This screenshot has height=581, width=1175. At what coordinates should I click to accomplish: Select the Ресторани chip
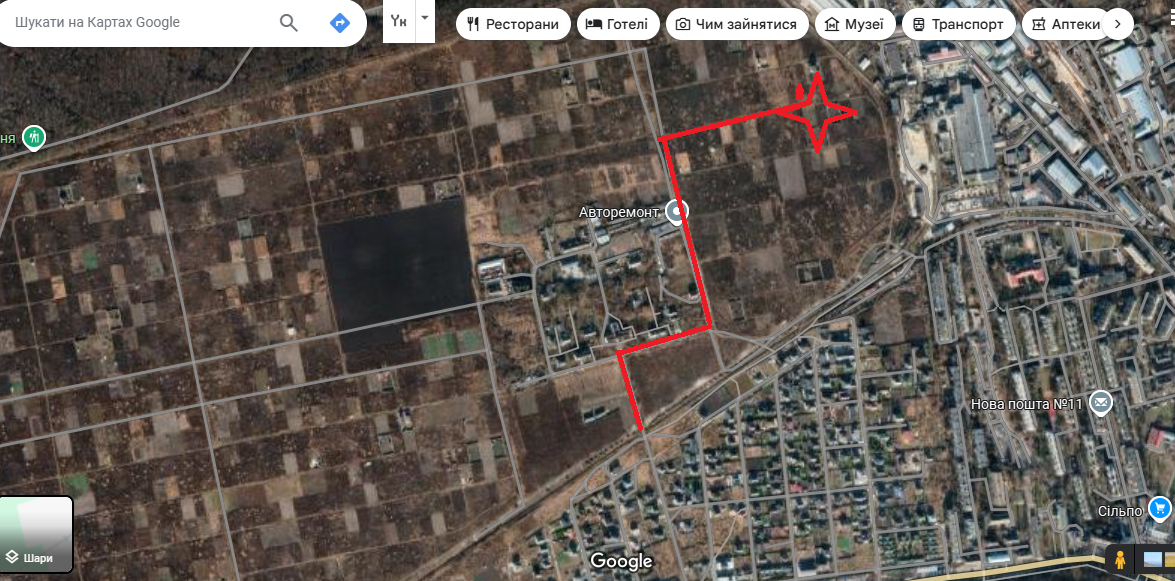point(513,24)
